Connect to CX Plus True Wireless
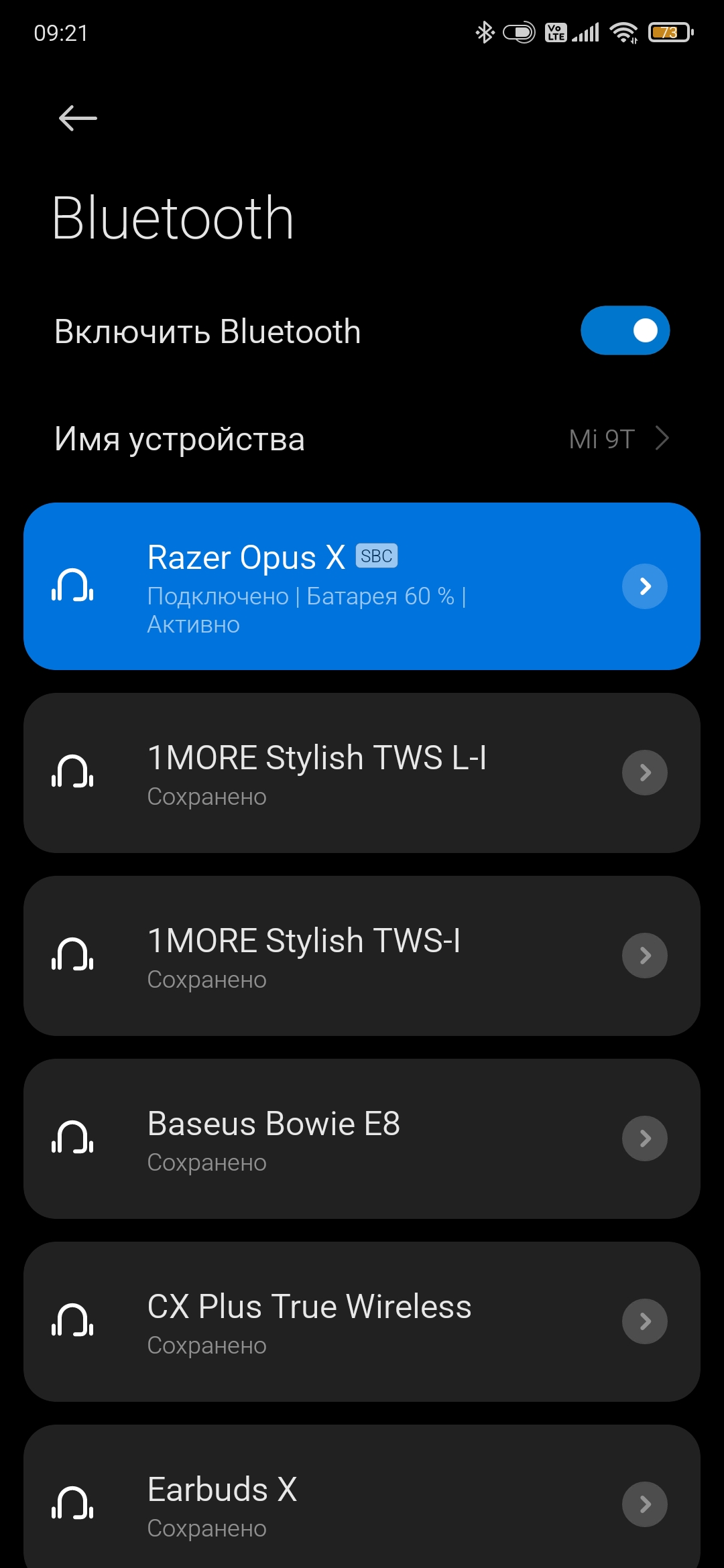 pos(322,1321)
